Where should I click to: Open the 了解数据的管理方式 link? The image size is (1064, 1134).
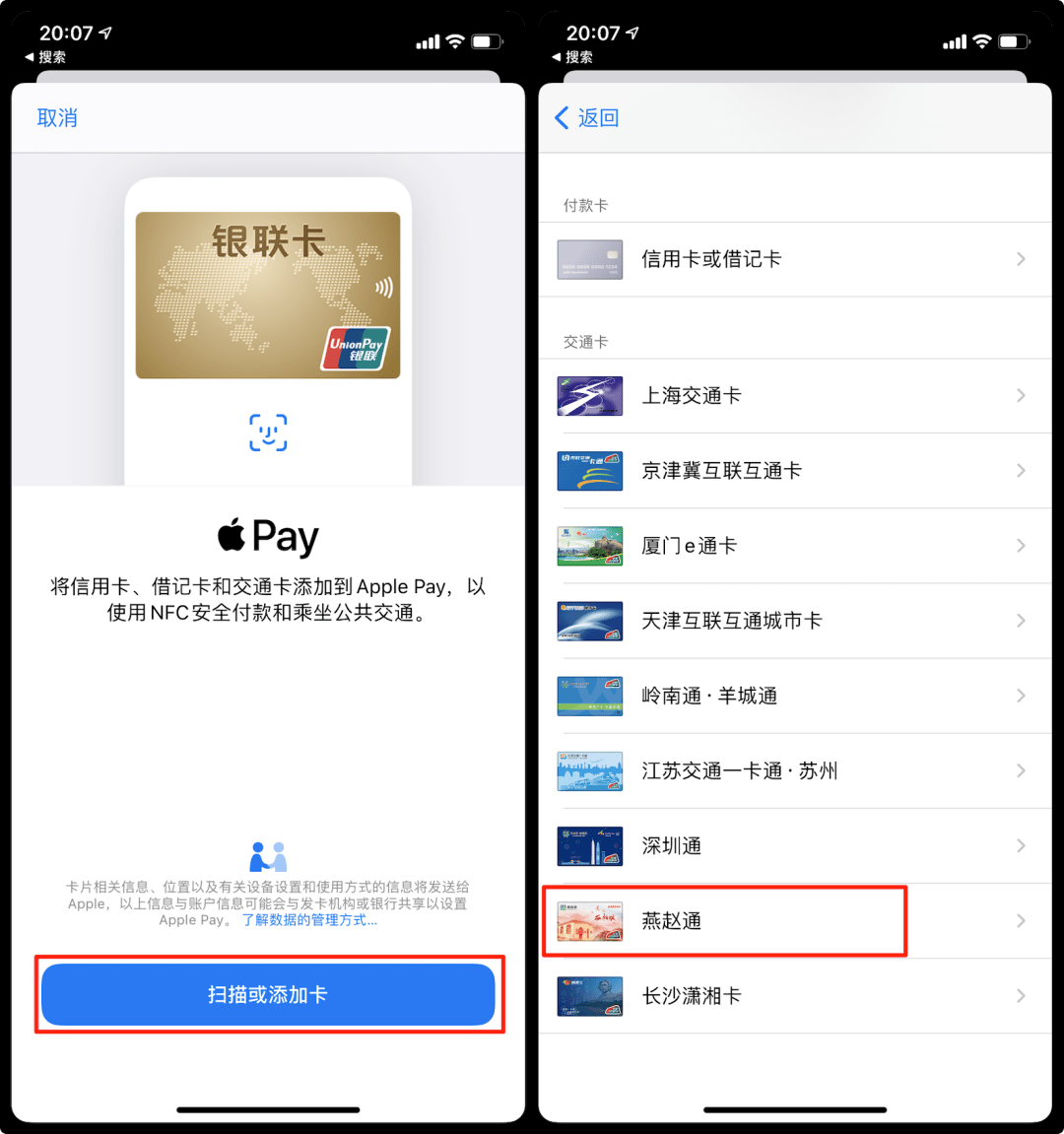pyautogui.click(x=309, y=920)
